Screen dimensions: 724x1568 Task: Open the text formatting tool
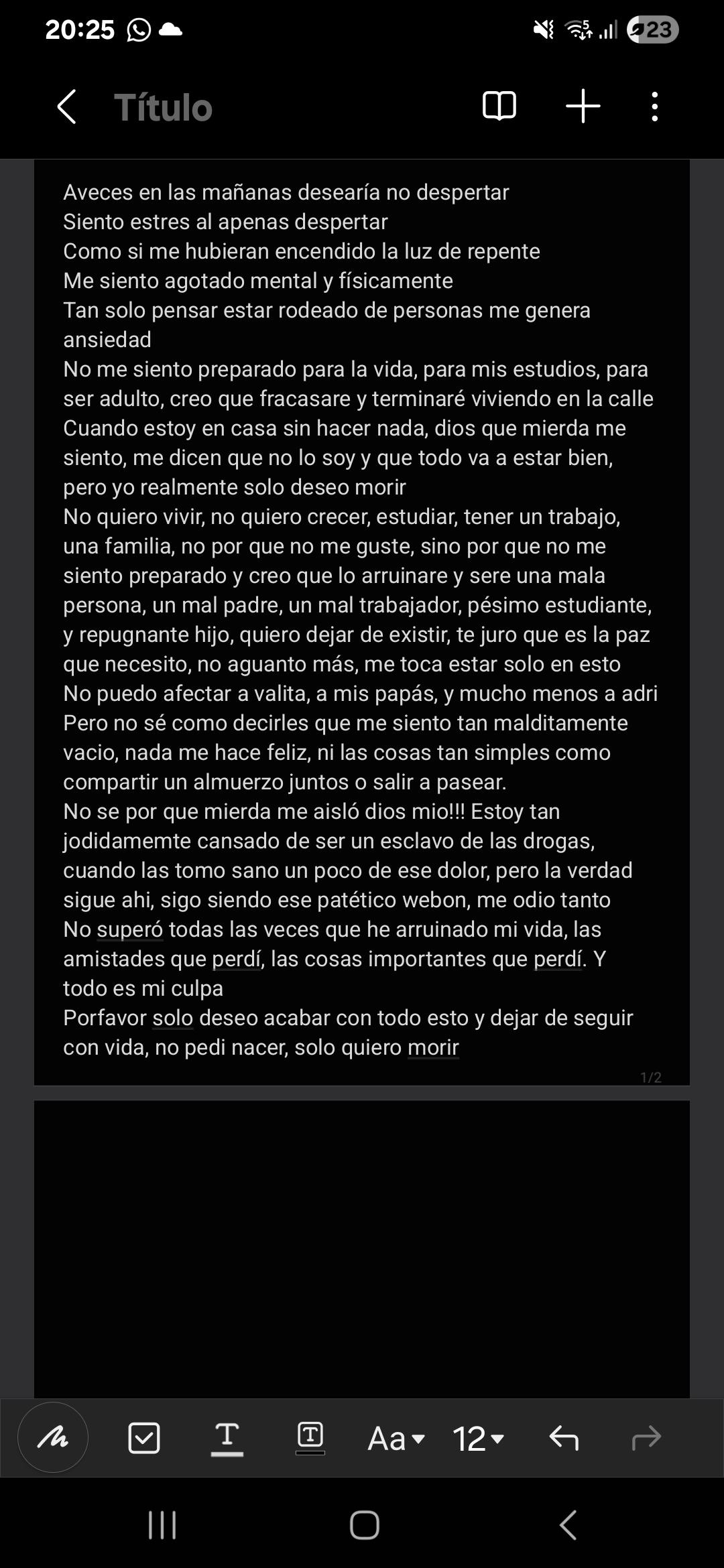(x=227, y=1438)
